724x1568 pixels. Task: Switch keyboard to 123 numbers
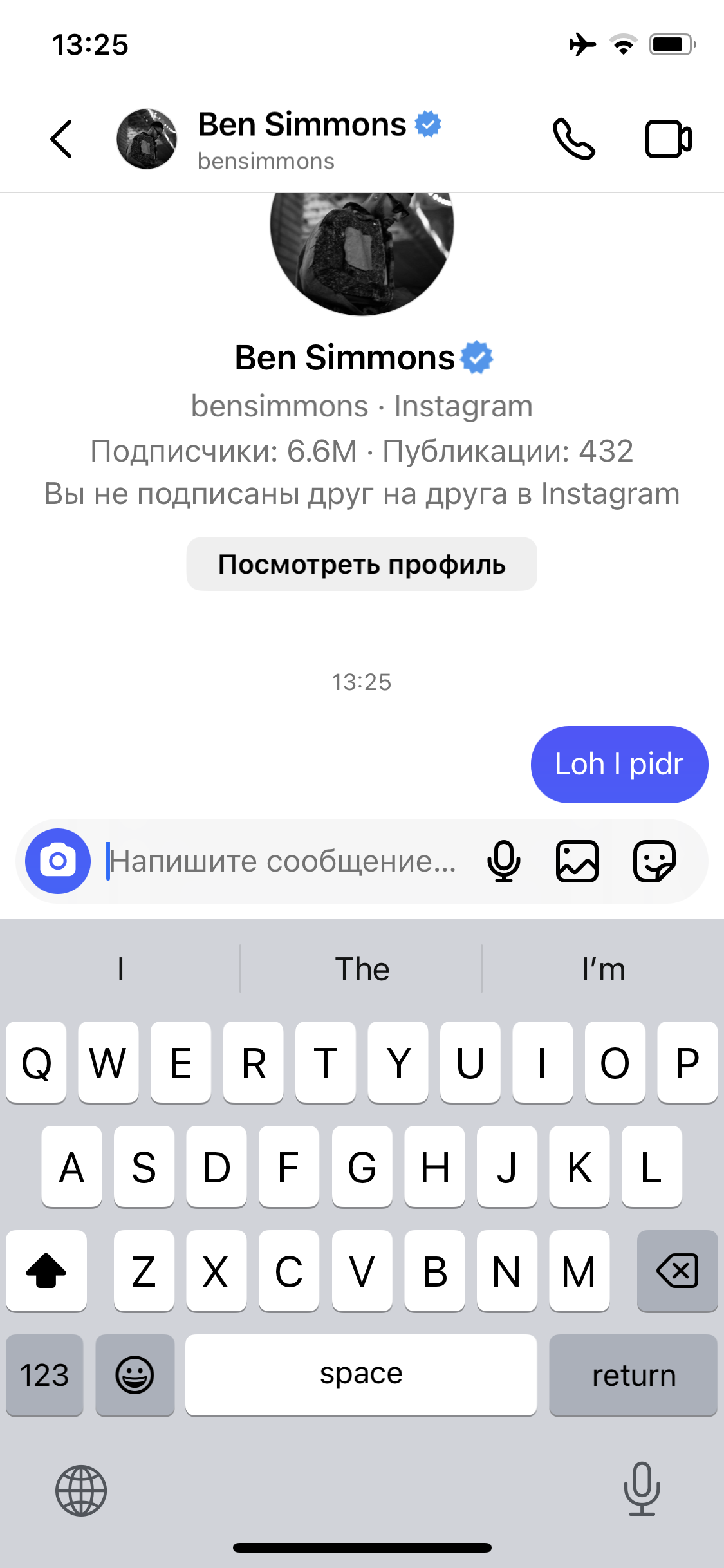[x=44, y=1376]
